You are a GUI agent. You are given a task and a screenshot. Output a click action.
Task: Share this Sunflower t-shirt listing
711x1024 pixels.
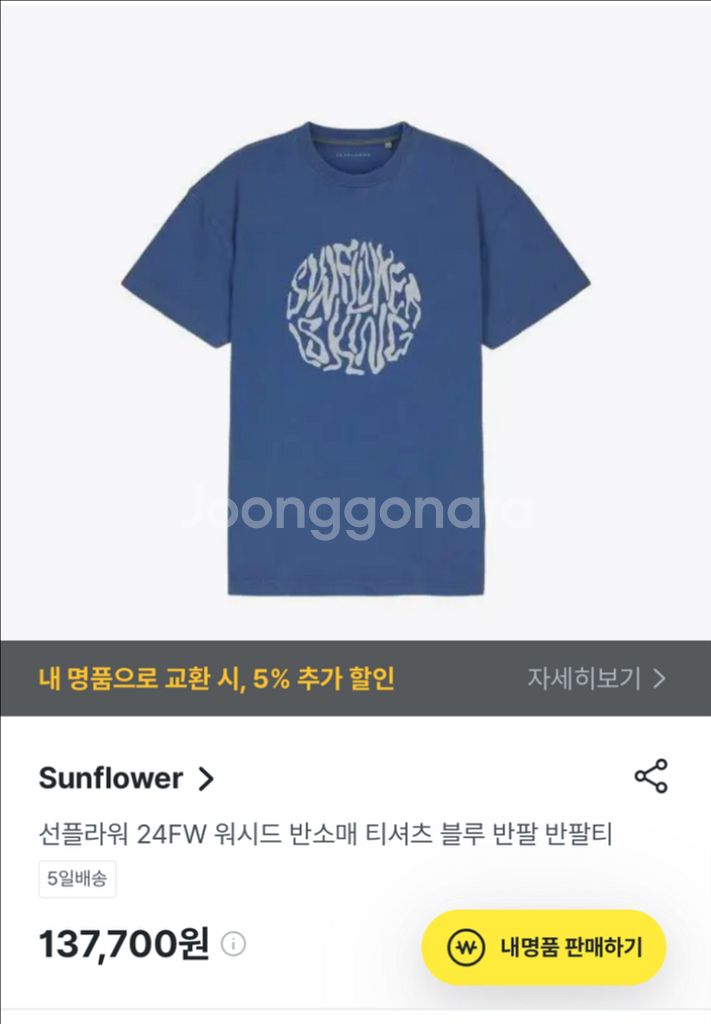[x=651, y=777]
